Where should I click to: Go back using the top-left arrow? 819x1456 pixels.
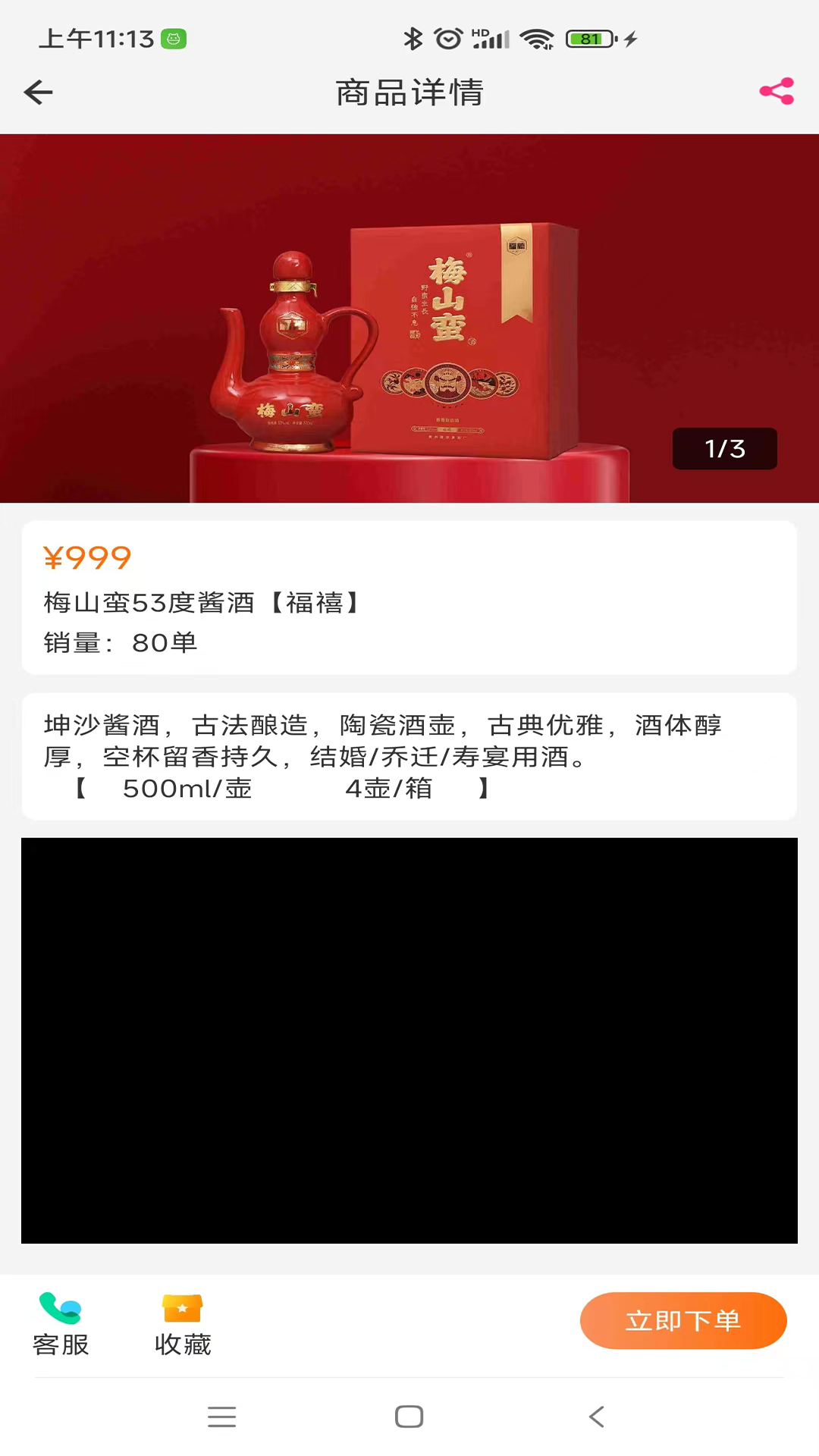click(x=38, y=93)
